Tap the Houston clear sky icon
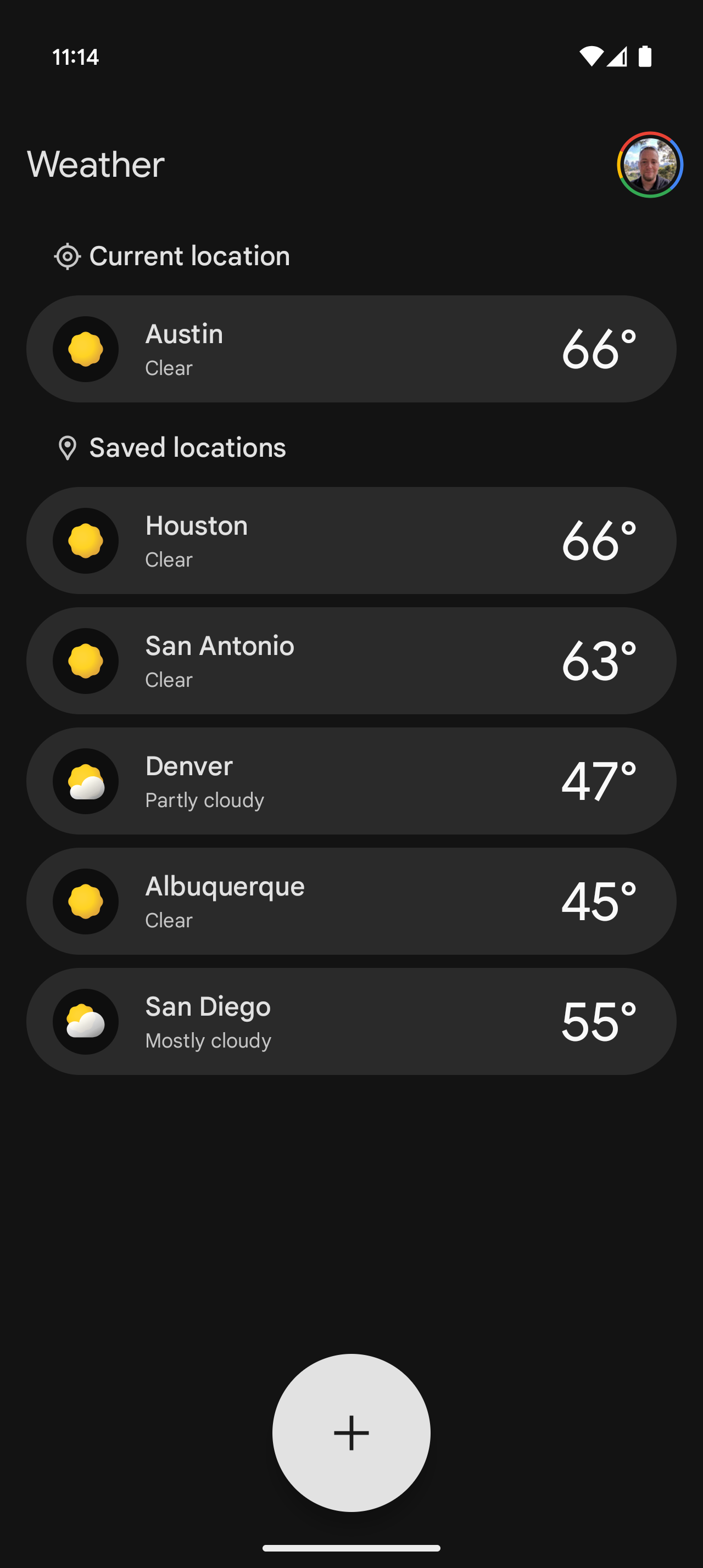The width and height of the screenshot is (703, 1568). pyautogui.click(x=86, y=541)
